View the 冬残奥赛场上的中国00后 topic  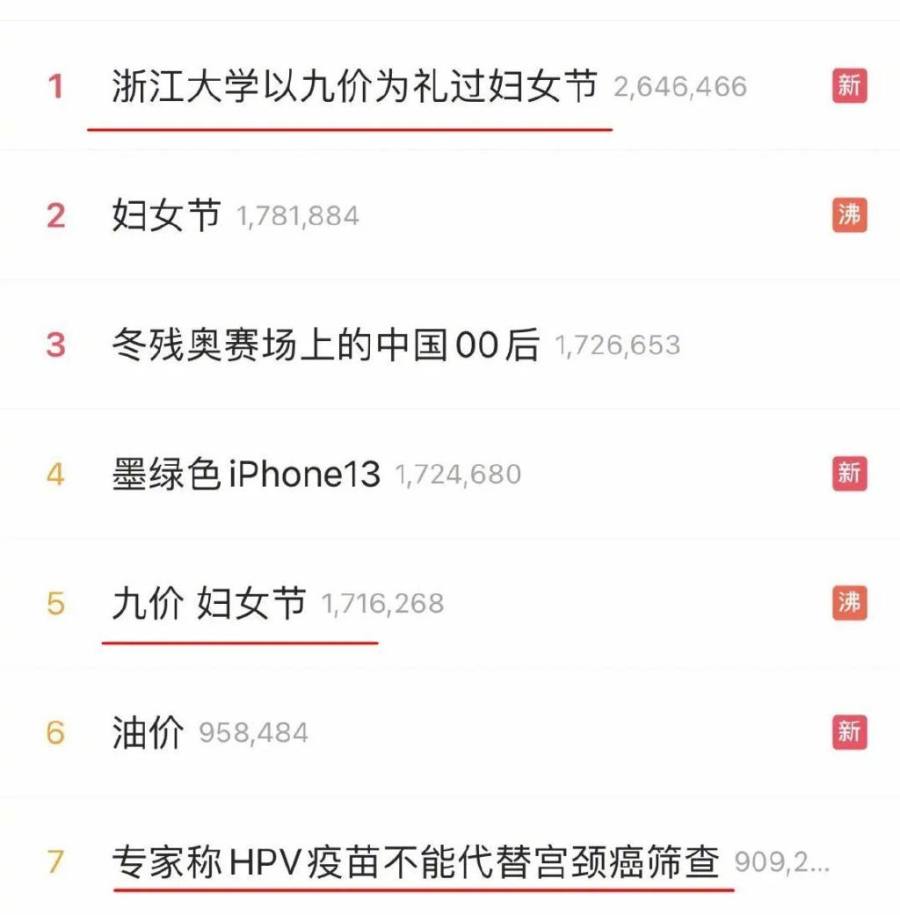[x=326, y=345]
